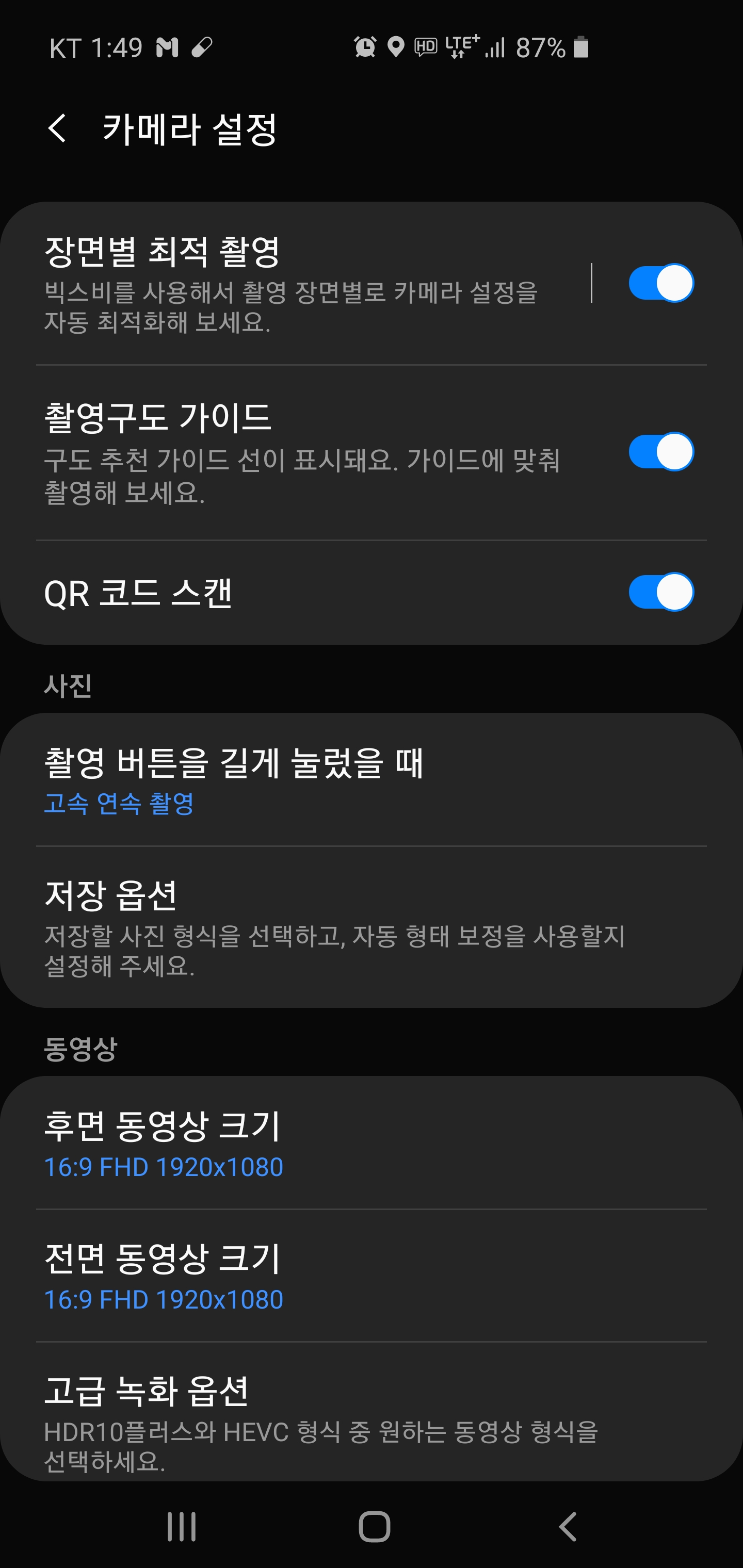Go back from 카메라 설정

tap(57, 128)
